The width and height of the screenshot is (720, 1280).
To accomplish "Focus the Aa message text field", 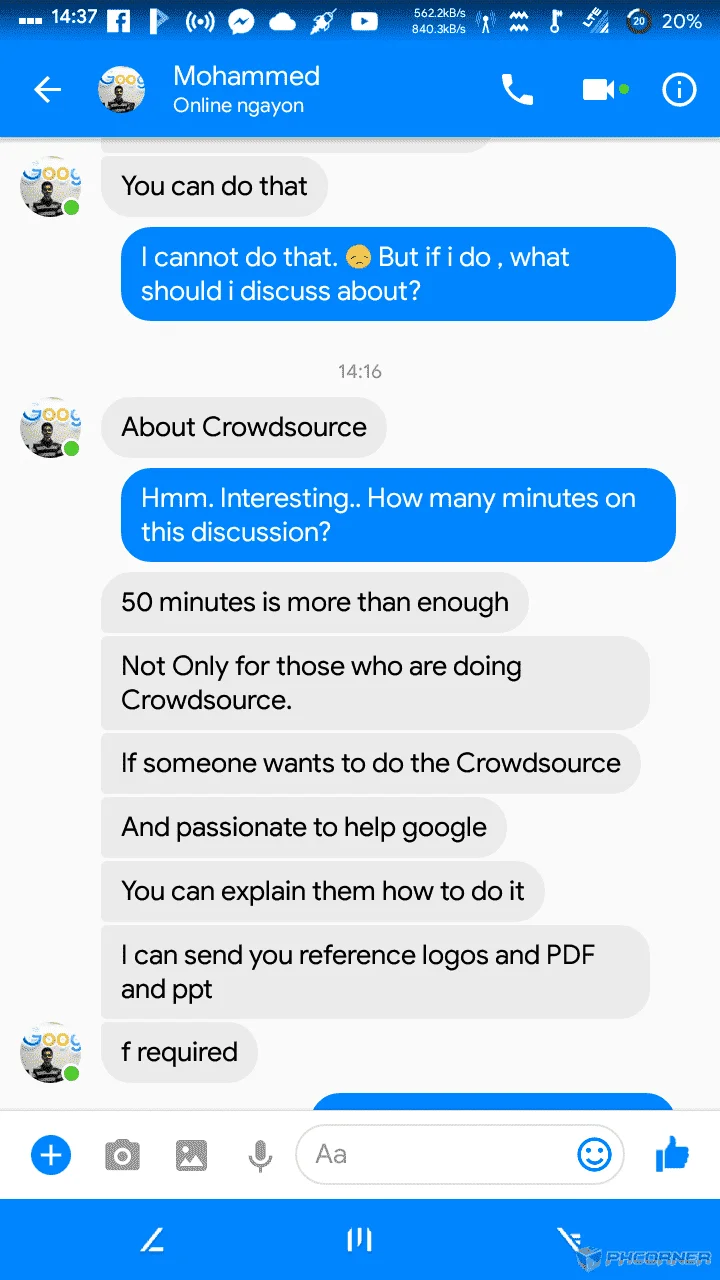I will (x=440, y=1154).
